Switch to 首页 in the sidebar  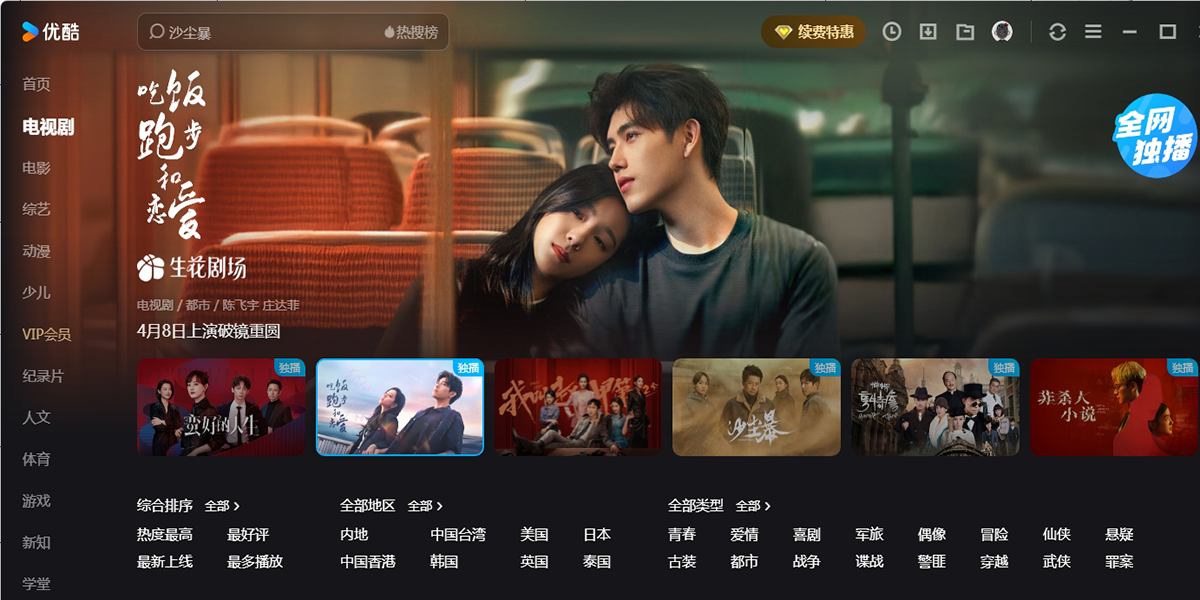coord(37,85)
